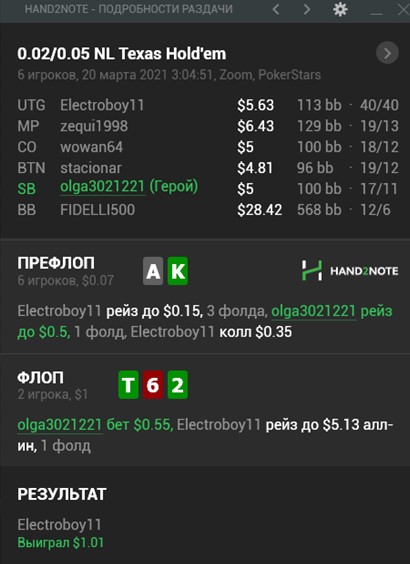The image size is (410, 564).
Task: Open olga3021221 hero profile in player list
Action: [103, 187]
